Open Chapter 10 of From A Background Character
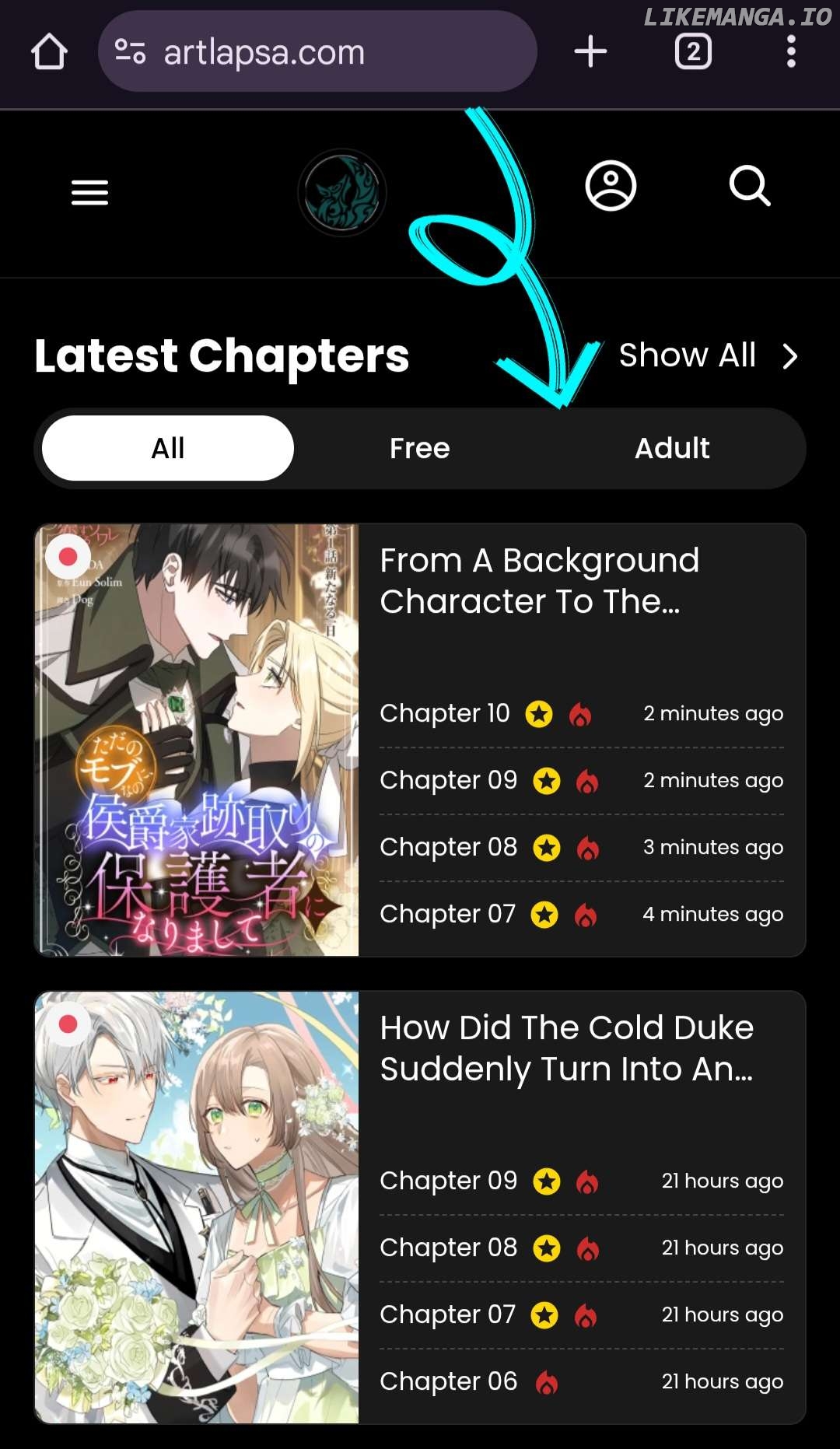Screen dimensions: 840x1449 tap(444, 713)
